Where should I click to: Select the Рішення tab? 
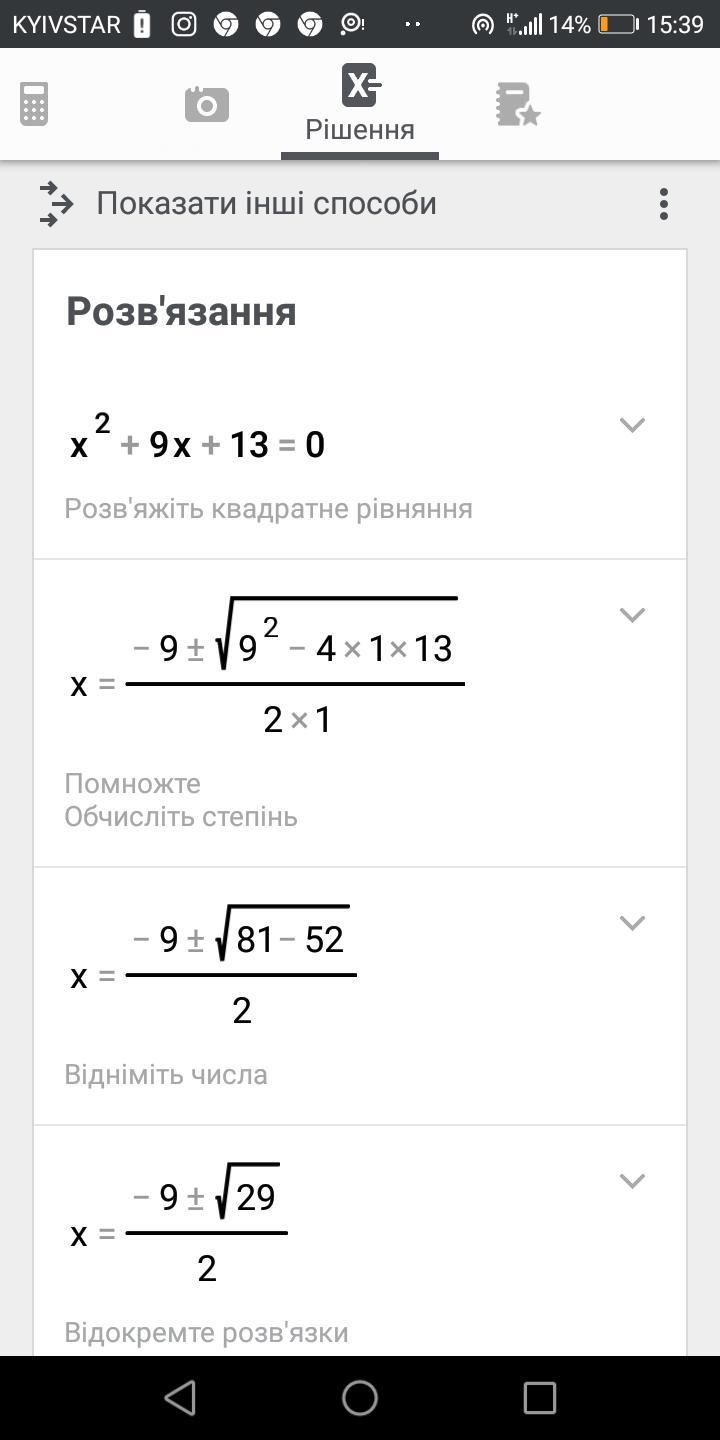coord(360,104)
